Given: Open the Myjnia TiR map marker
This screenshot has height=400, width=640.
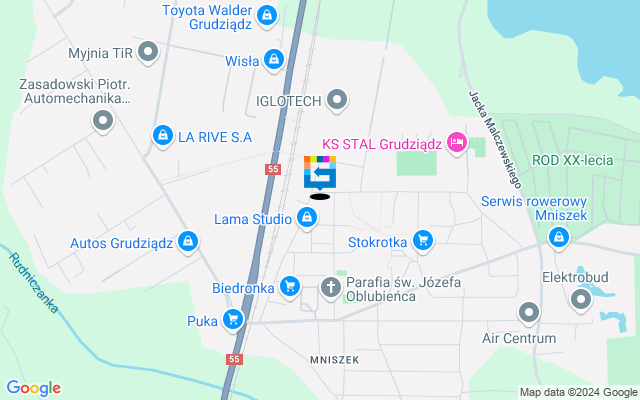Looking at the screenshot, I should [149, 51].
